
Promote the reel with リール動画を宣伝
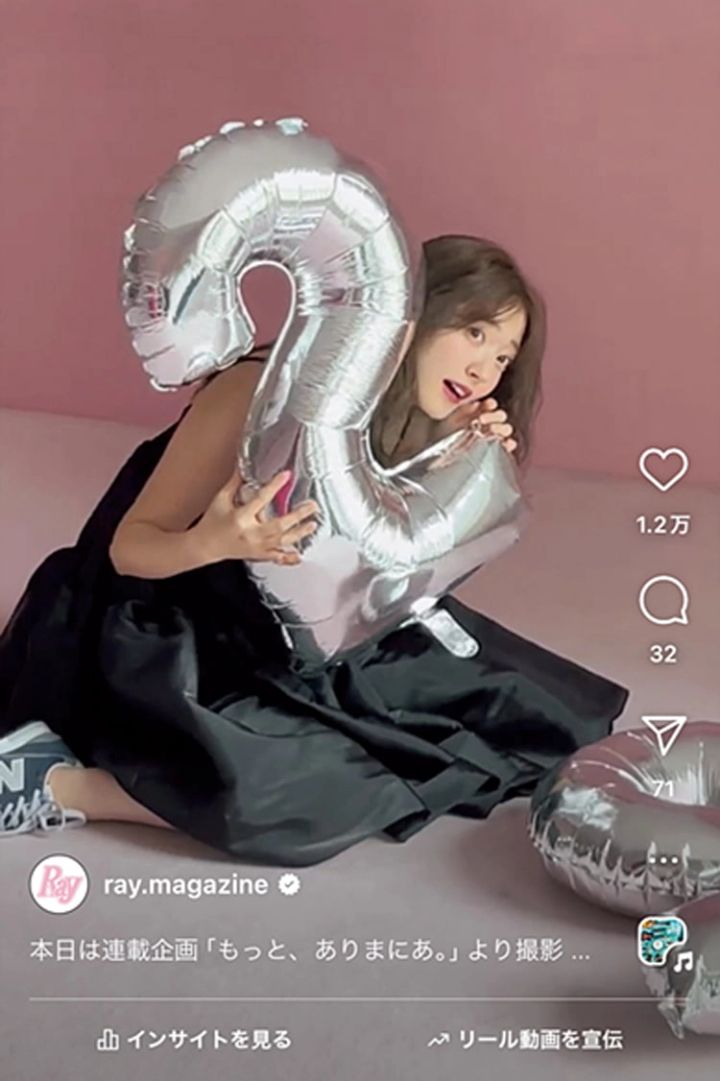pyautogui.click(x=525, y=1040)
